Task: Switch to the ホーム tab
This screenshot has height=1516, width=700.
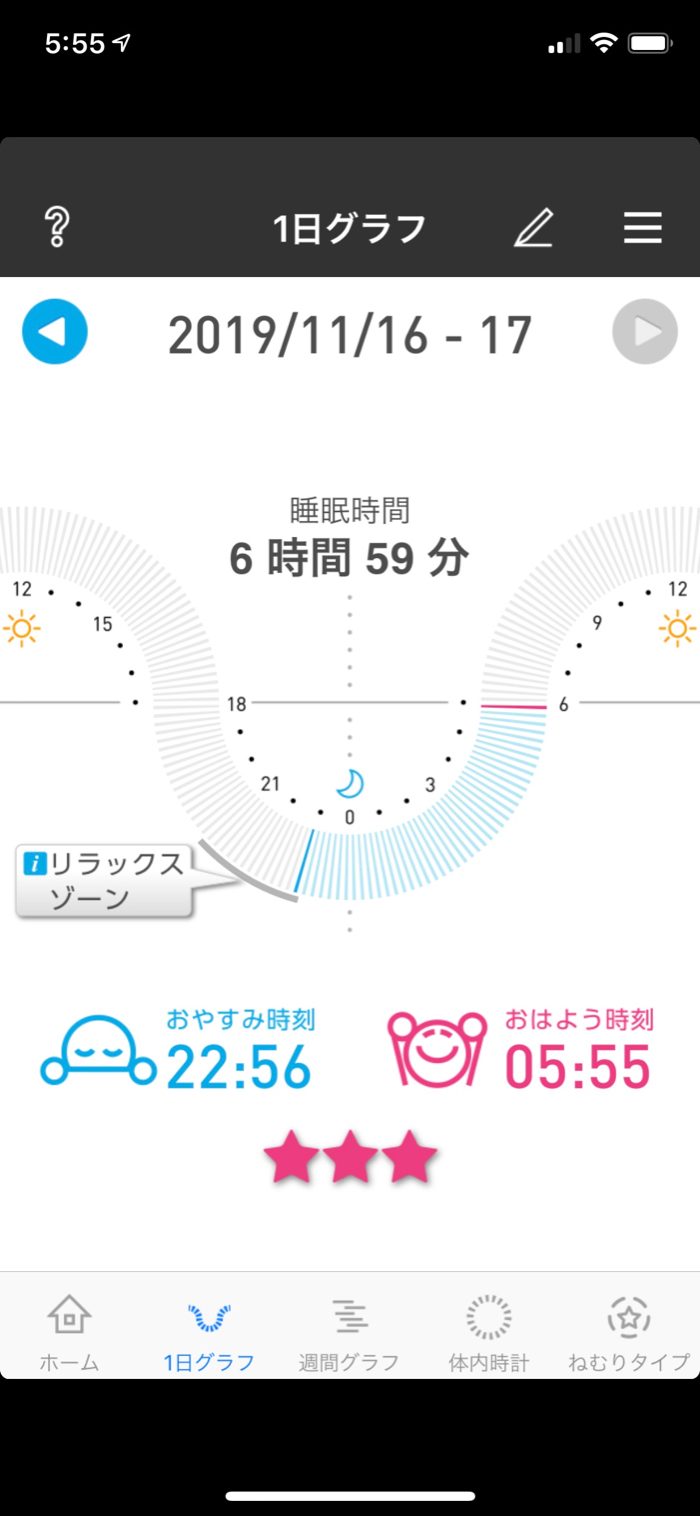Action: click(69, 1332)
